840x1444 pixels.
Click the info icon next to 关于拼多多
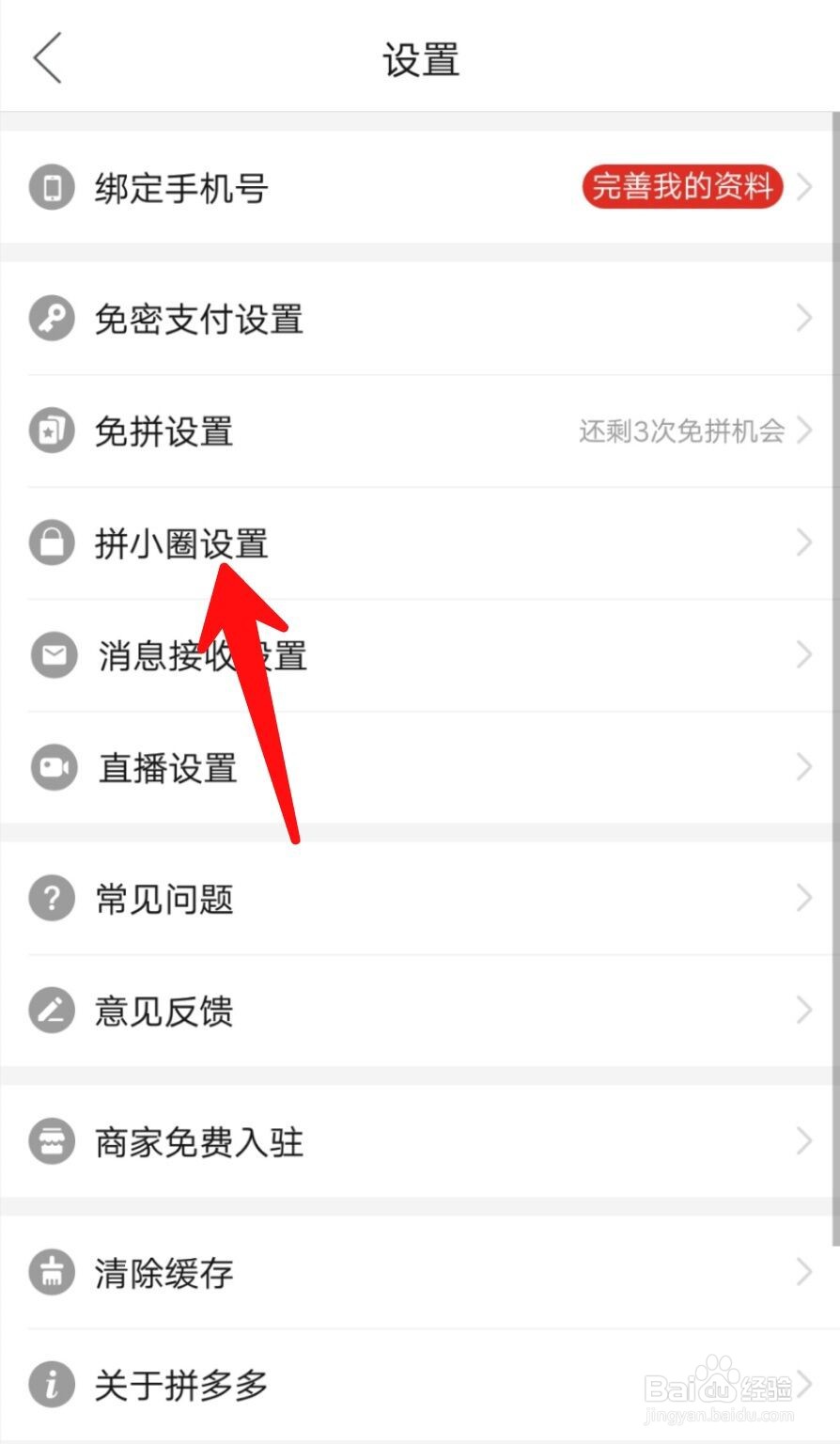pos(52,1385)
